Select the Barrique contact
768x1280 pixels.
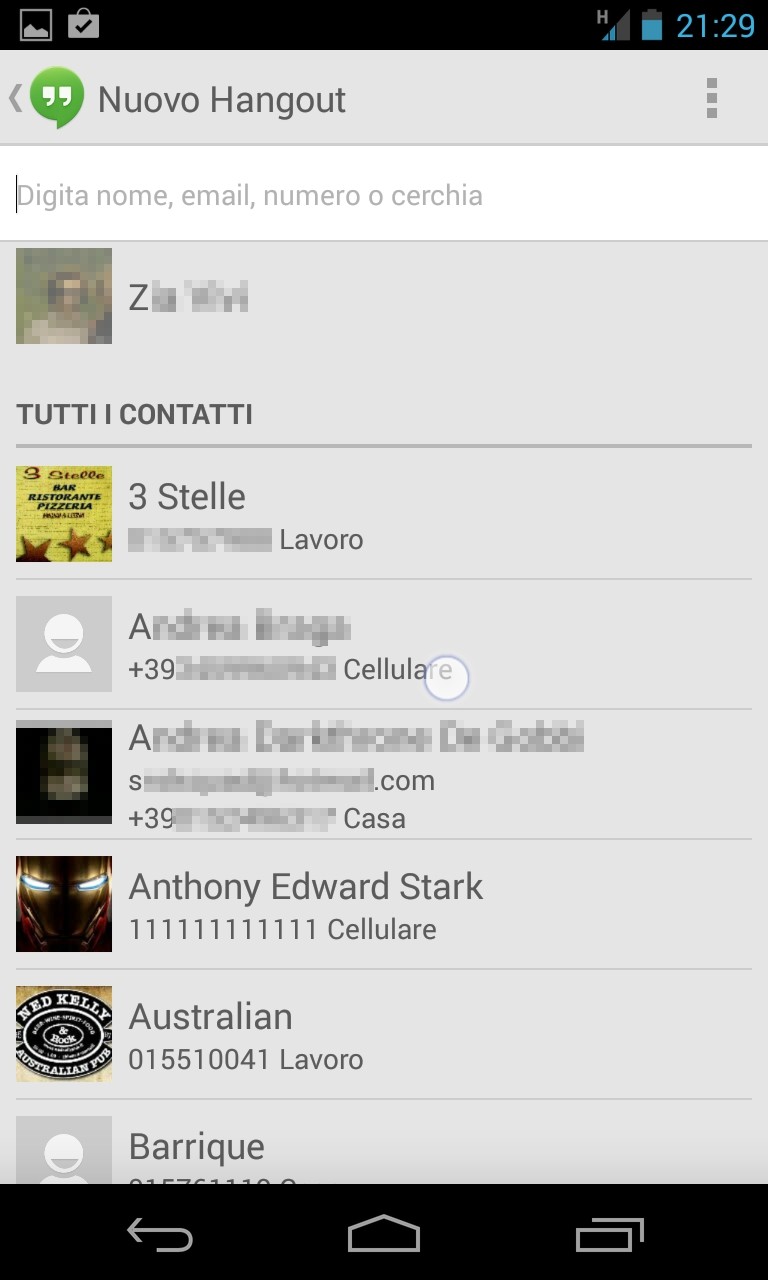pyautogui.click(x=384, y=1150)
